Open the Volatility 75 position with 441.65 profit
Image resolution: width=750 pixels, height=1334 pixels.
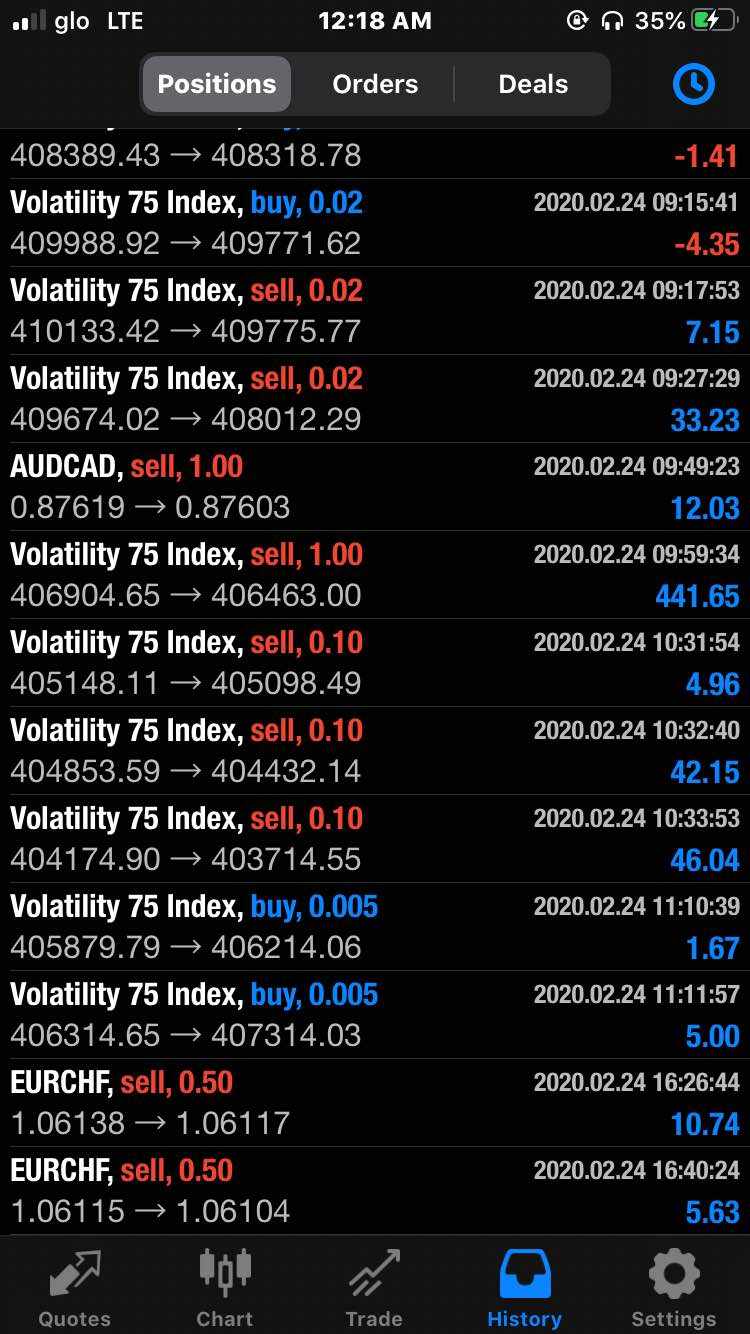coord(375,575)
